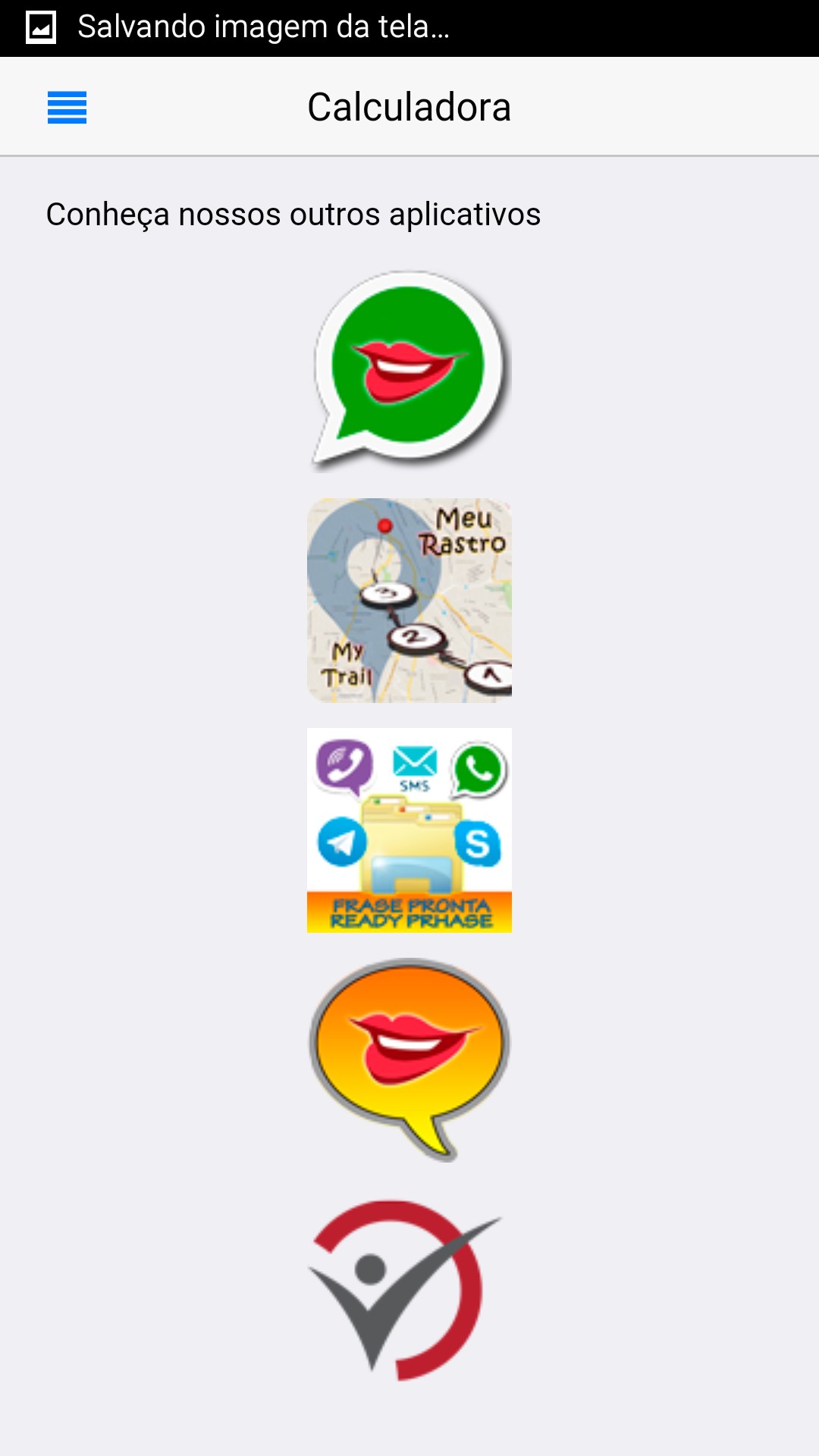Open the blue hamburger menu
Image resolution: width=819 pixels, height=1456 pixels.
[x=67, y=107]
